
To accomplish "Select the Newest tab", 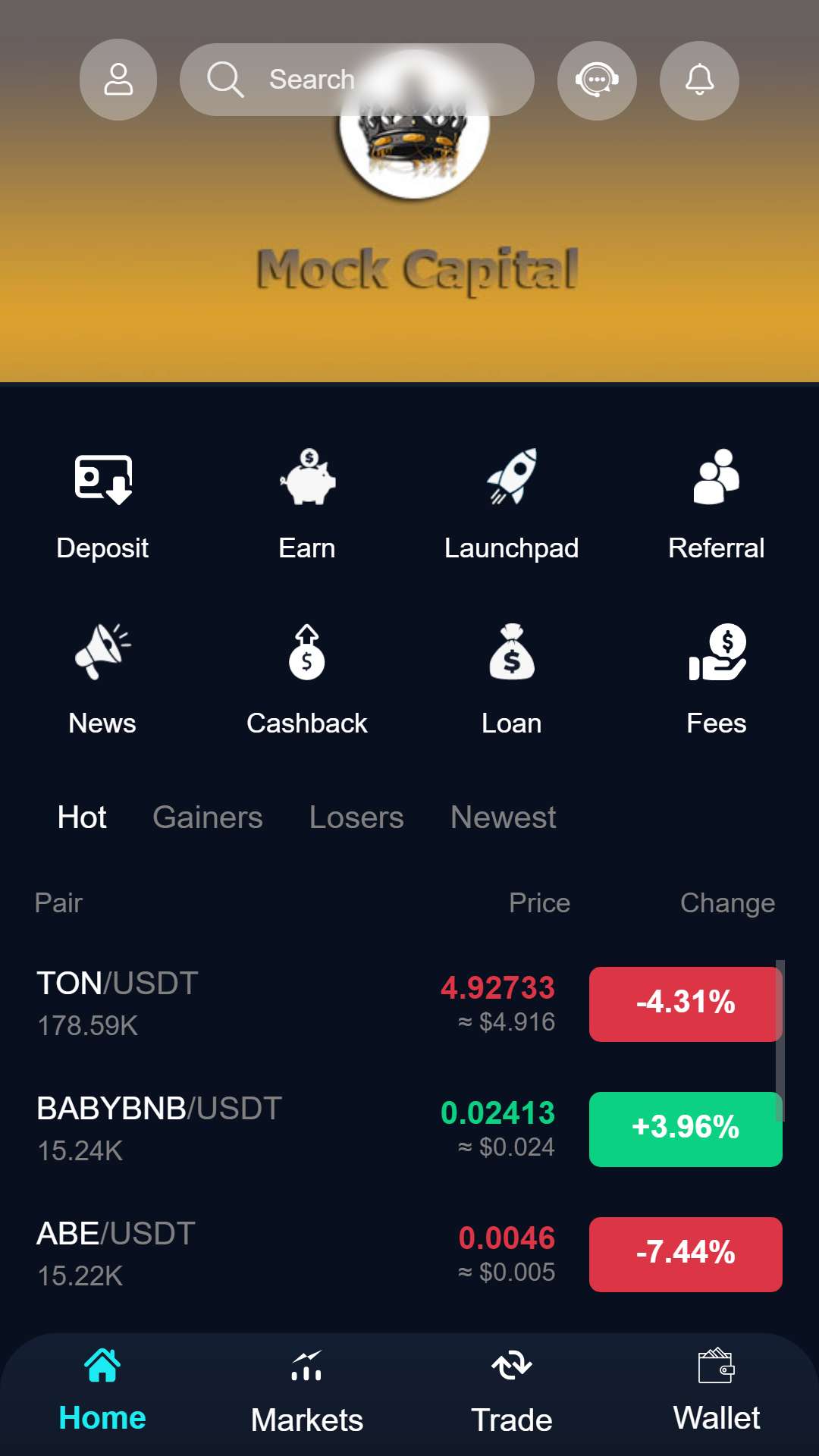I will pyautogui.click(x=504, y=817).
